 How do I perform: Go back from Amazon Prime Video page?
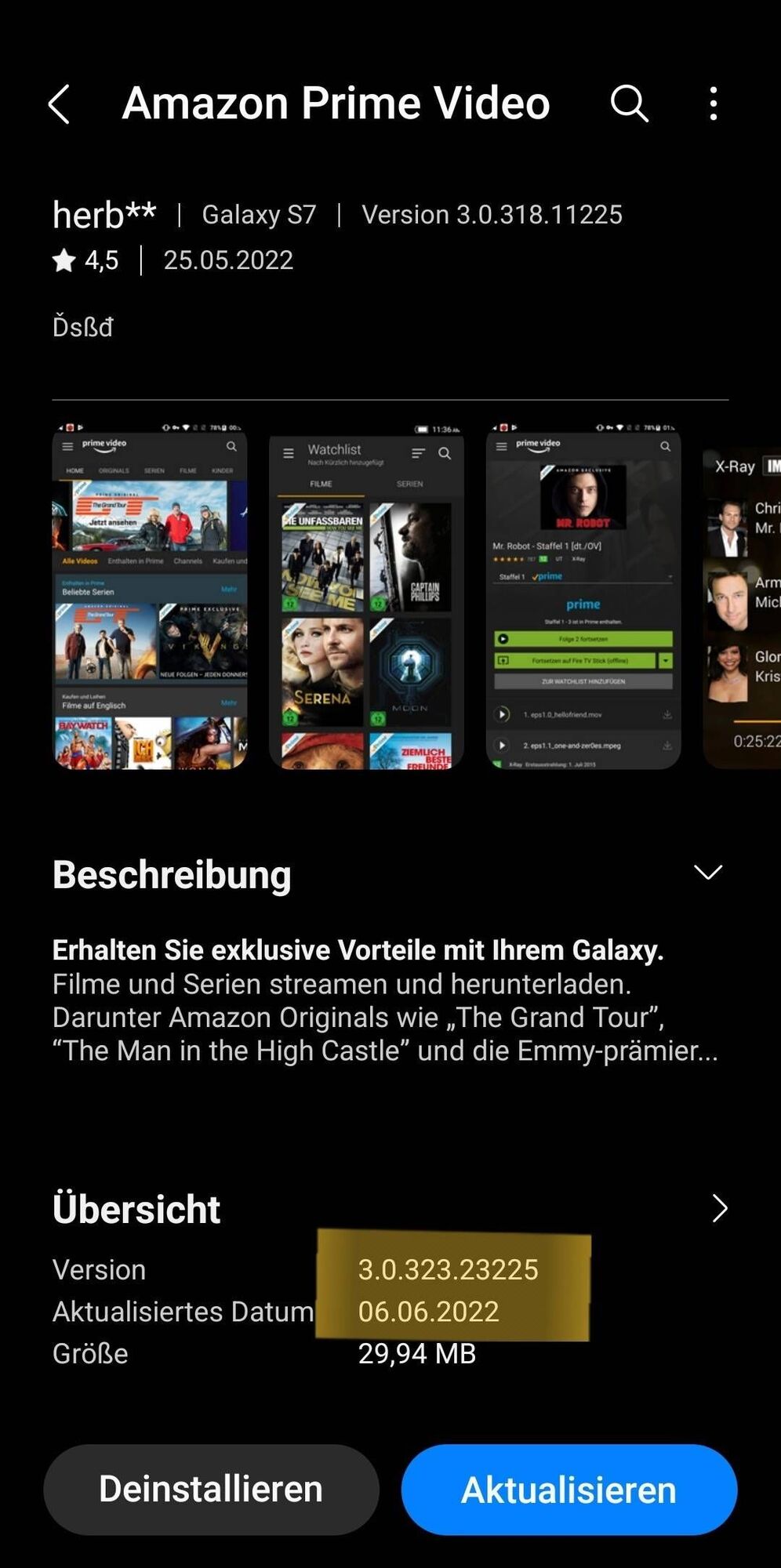point(60,104)
